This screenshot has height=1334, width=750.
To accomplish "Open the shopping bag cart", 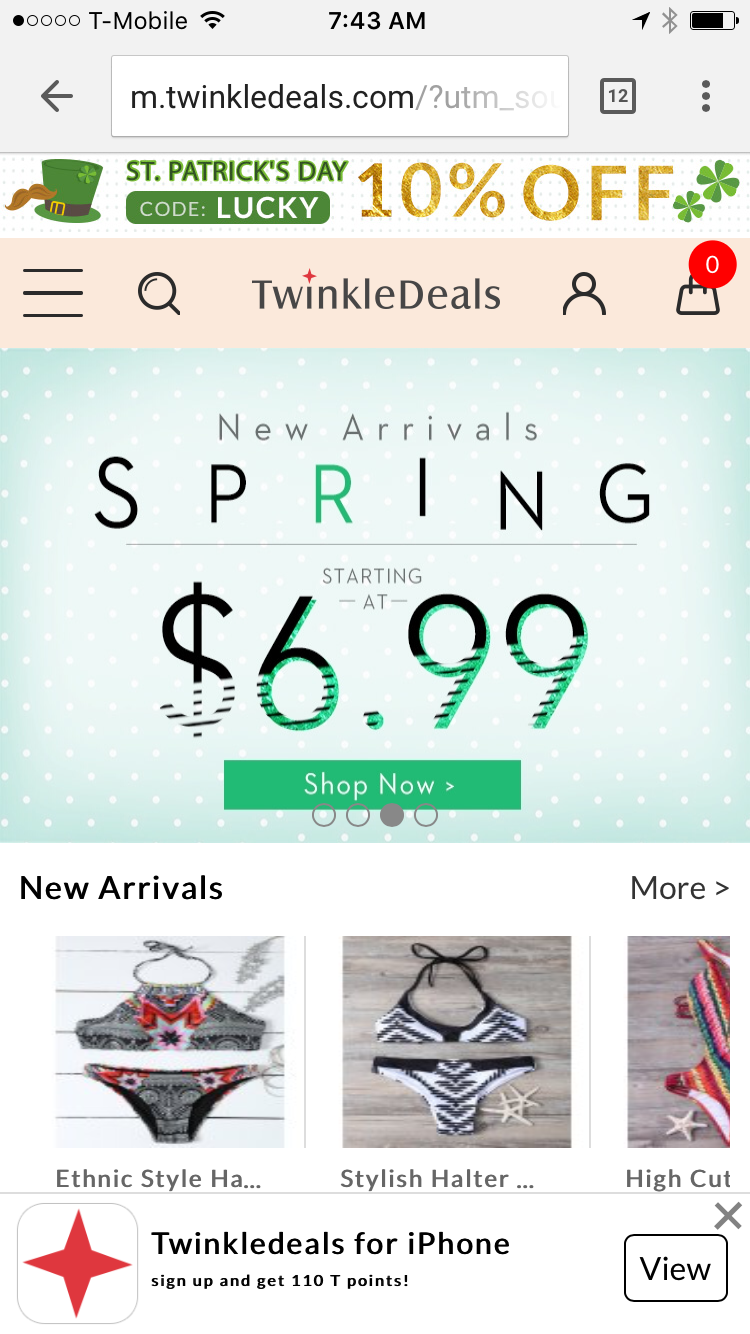I will point(698,294).
